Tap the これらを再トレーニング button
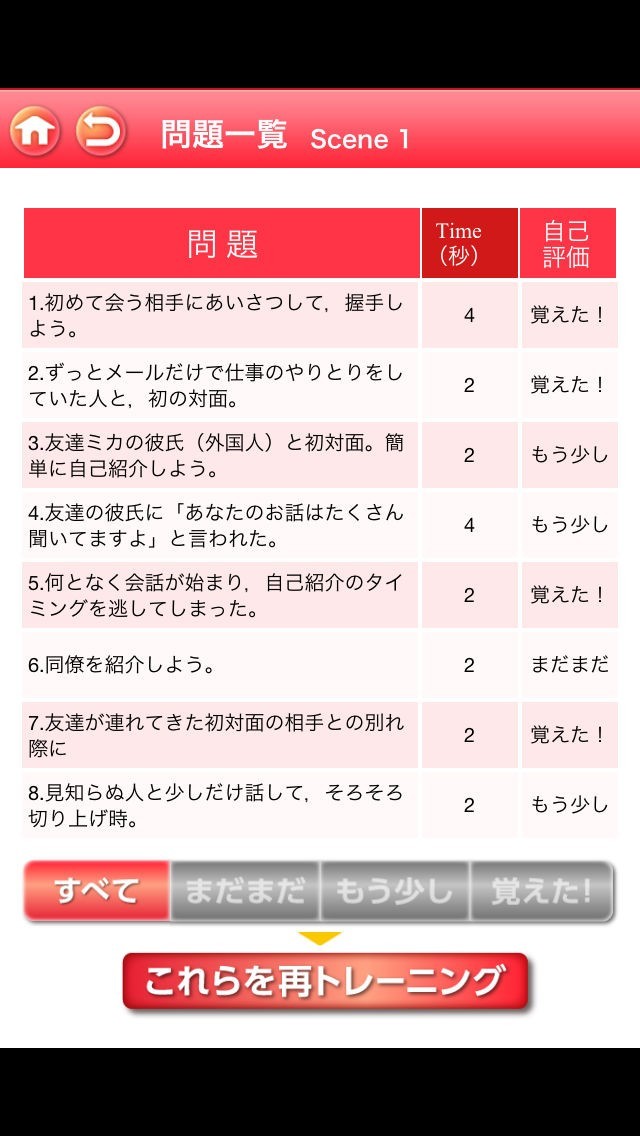The image size is (640, 1136). pyautogui.click(x=324, y=981)
